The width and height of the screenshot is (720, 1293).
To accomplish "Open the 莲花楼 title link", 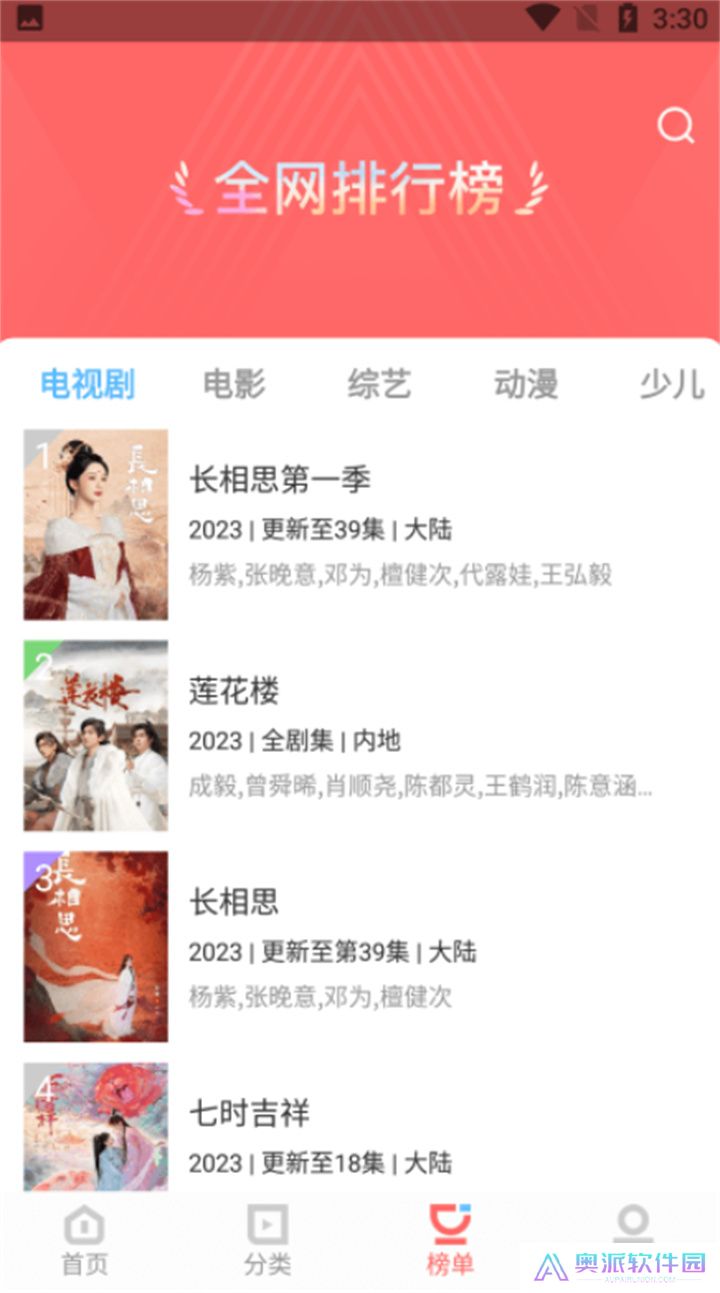I will [x=235, y=689].
